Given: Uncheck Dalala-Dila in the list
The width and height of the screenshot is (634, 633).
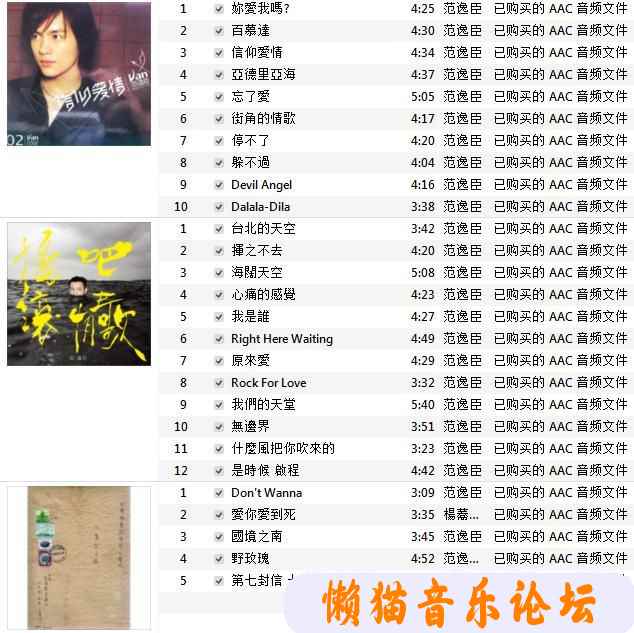Looking at the screenshot, I should click(219, 206).
